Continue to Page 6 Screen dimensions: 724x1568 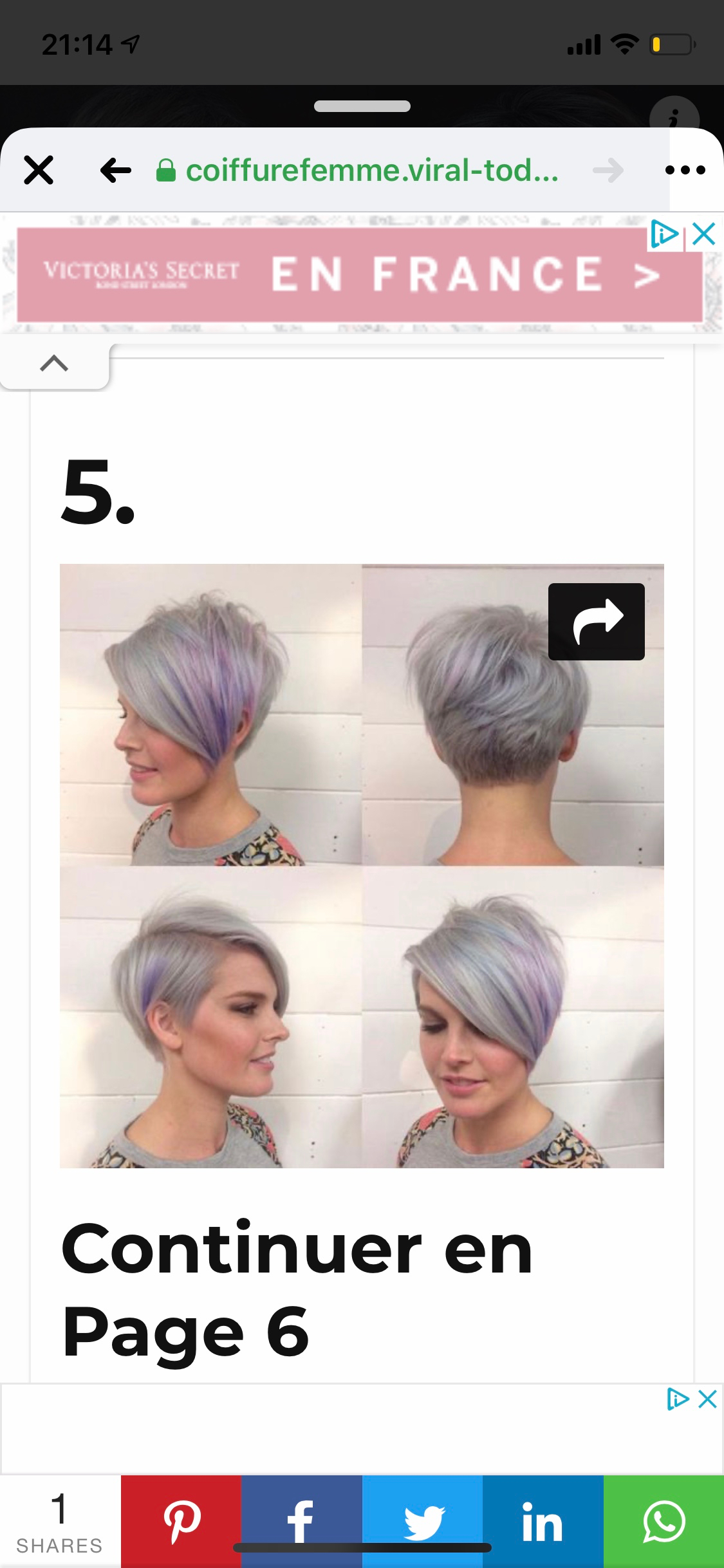tap(296, 1289)
